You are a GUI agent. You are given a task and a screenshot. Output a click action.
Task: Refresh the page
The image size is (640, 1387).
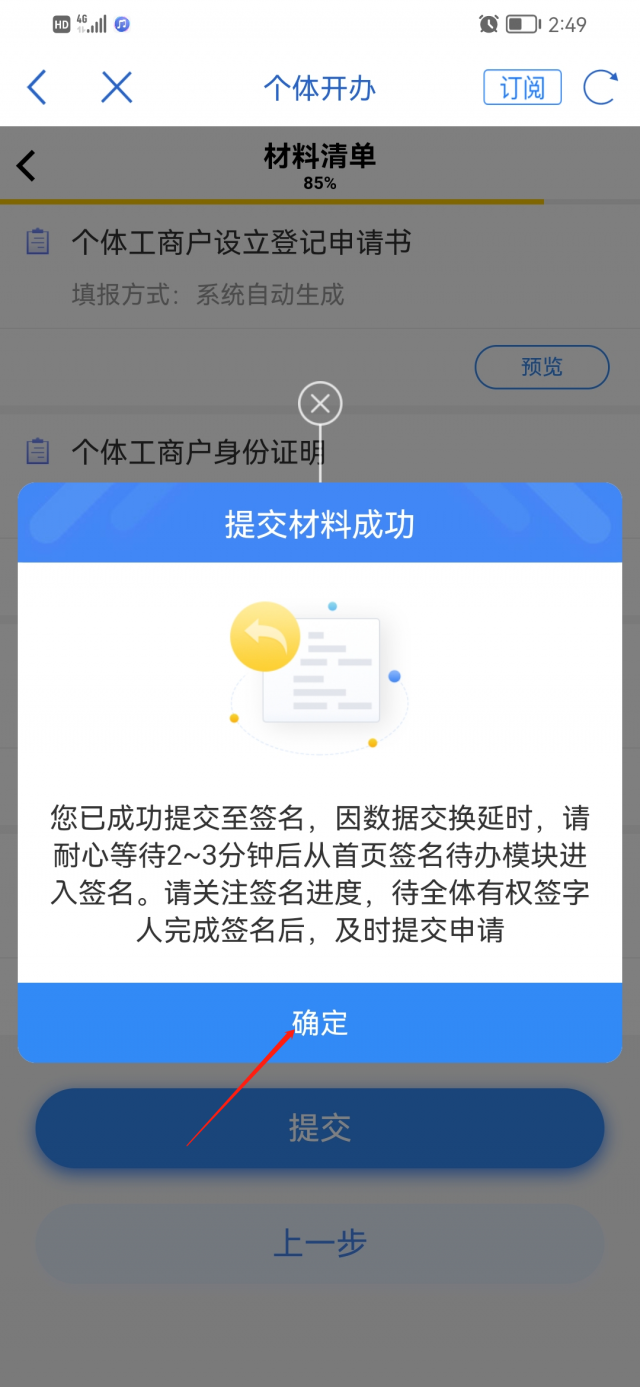(x=600, y=88)
